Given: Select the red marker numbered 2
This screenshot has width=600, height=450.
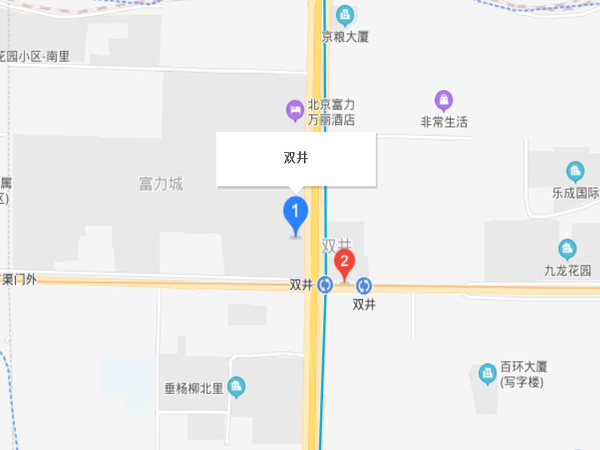Looking at the screenshot, I should (344, 265).
